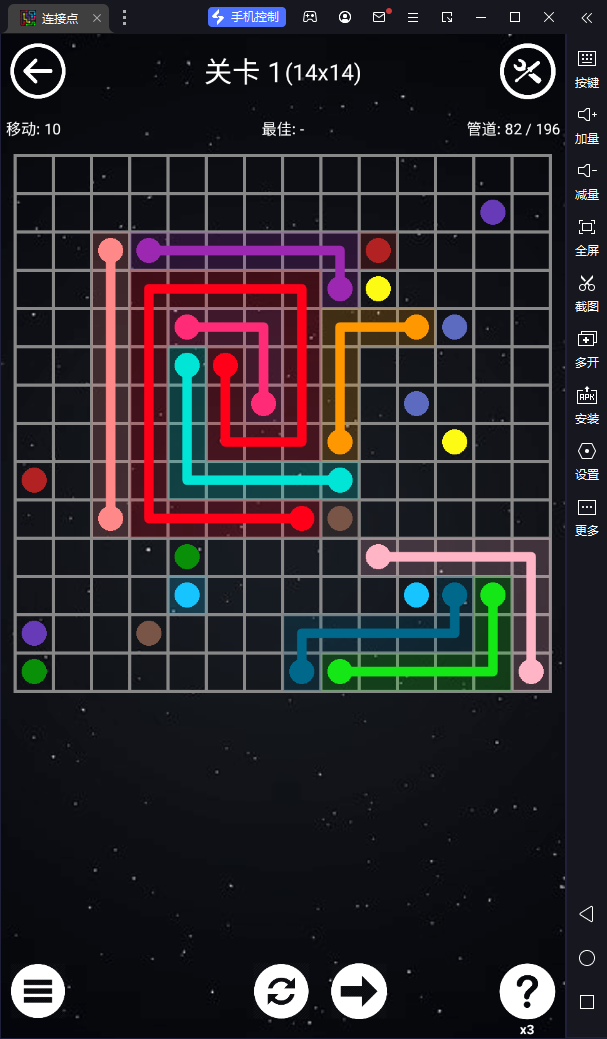Image resolution: width=607 pixels, height=1039 pixels.
Task: Go to the next level
Action: (358, 991)
